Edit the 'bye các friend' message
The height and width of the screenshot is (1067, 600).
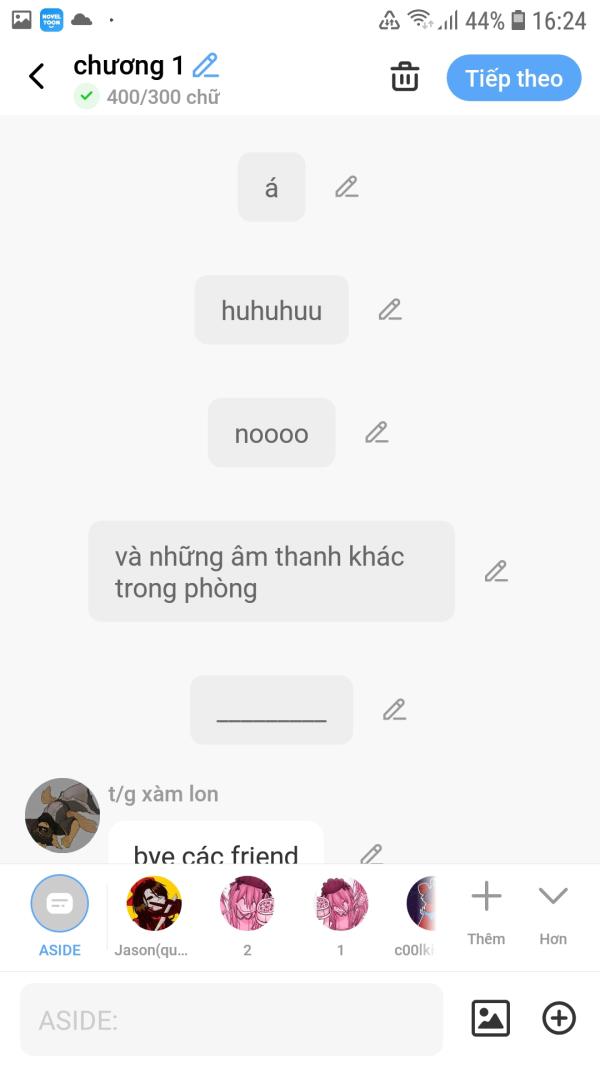[371, 853]
